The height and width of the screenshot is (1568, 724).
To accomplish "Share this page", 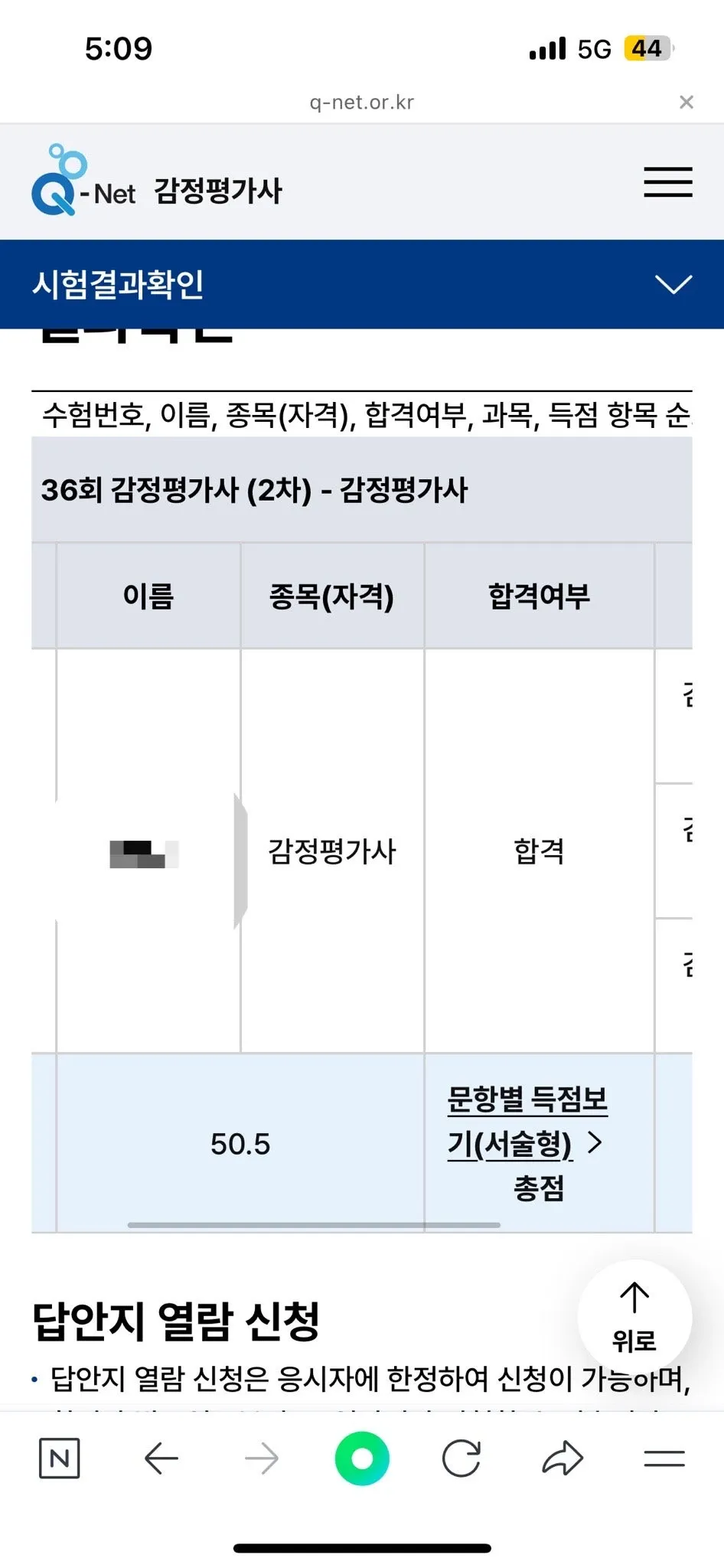I will click(563, 1458).
